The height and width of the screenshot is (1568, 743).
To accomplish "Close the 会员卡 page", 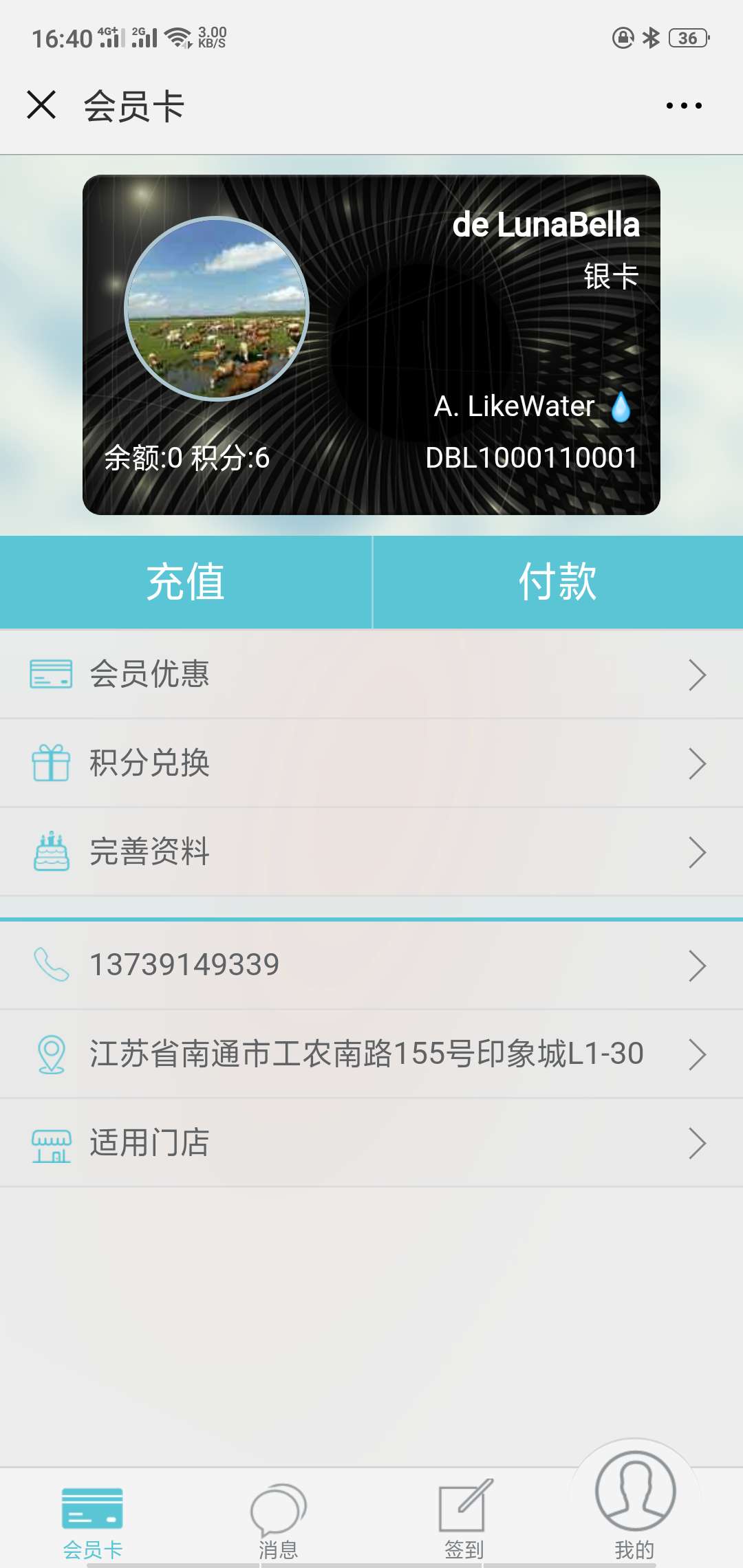I will coord(41,105).
